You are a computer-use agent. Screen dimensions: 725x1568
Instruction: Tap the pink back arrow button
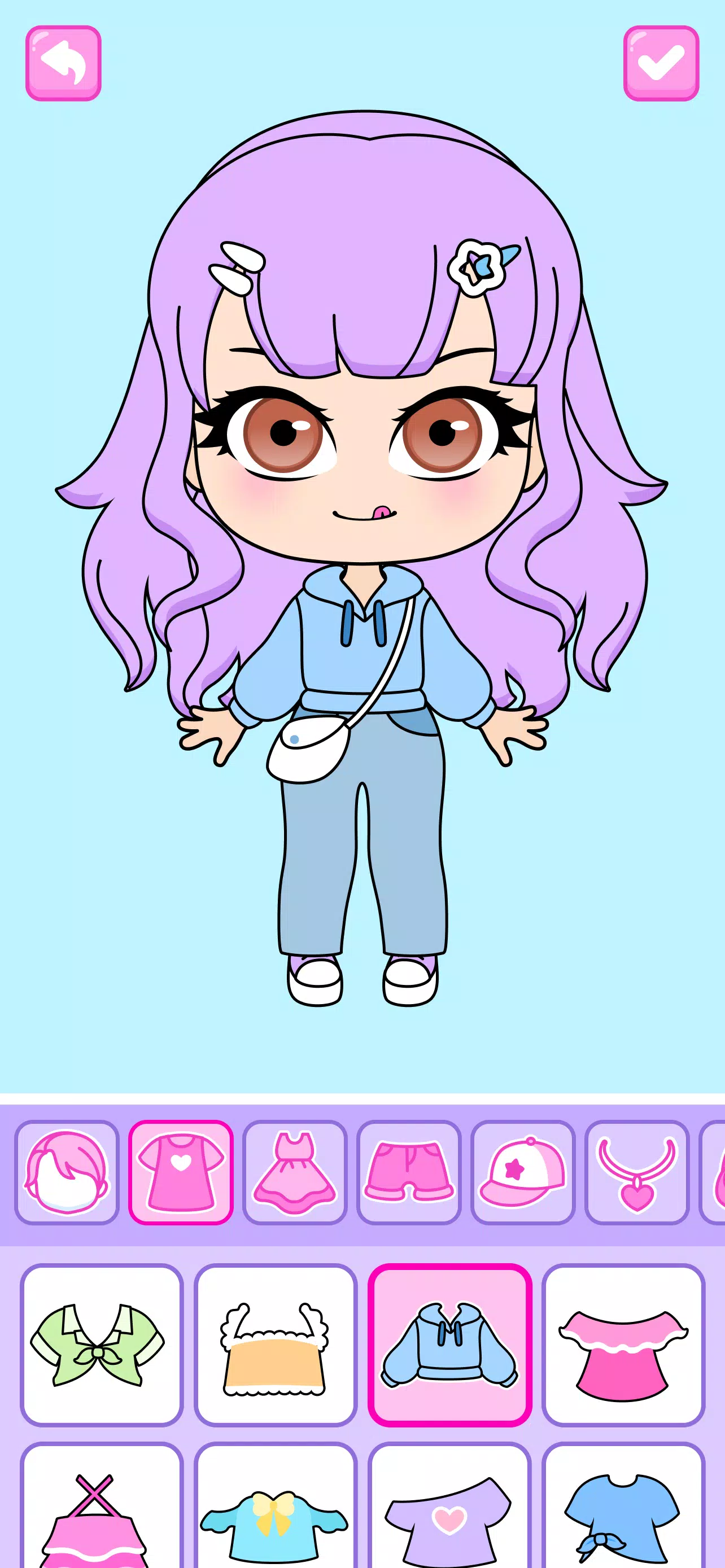click(x=63, y=63)
